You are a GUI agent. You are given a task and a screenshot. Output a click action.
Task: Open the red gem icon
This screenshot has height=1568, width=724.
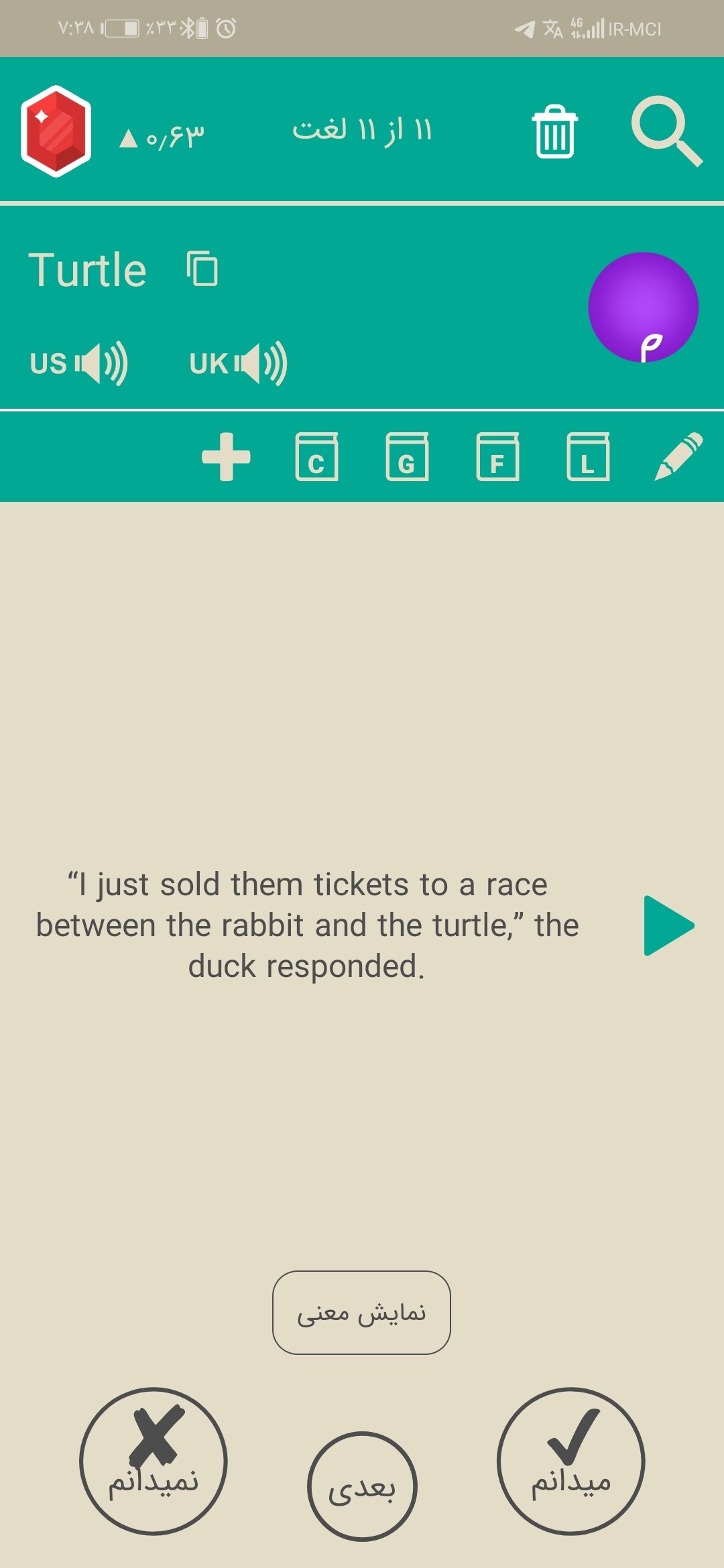pos(56,131)
